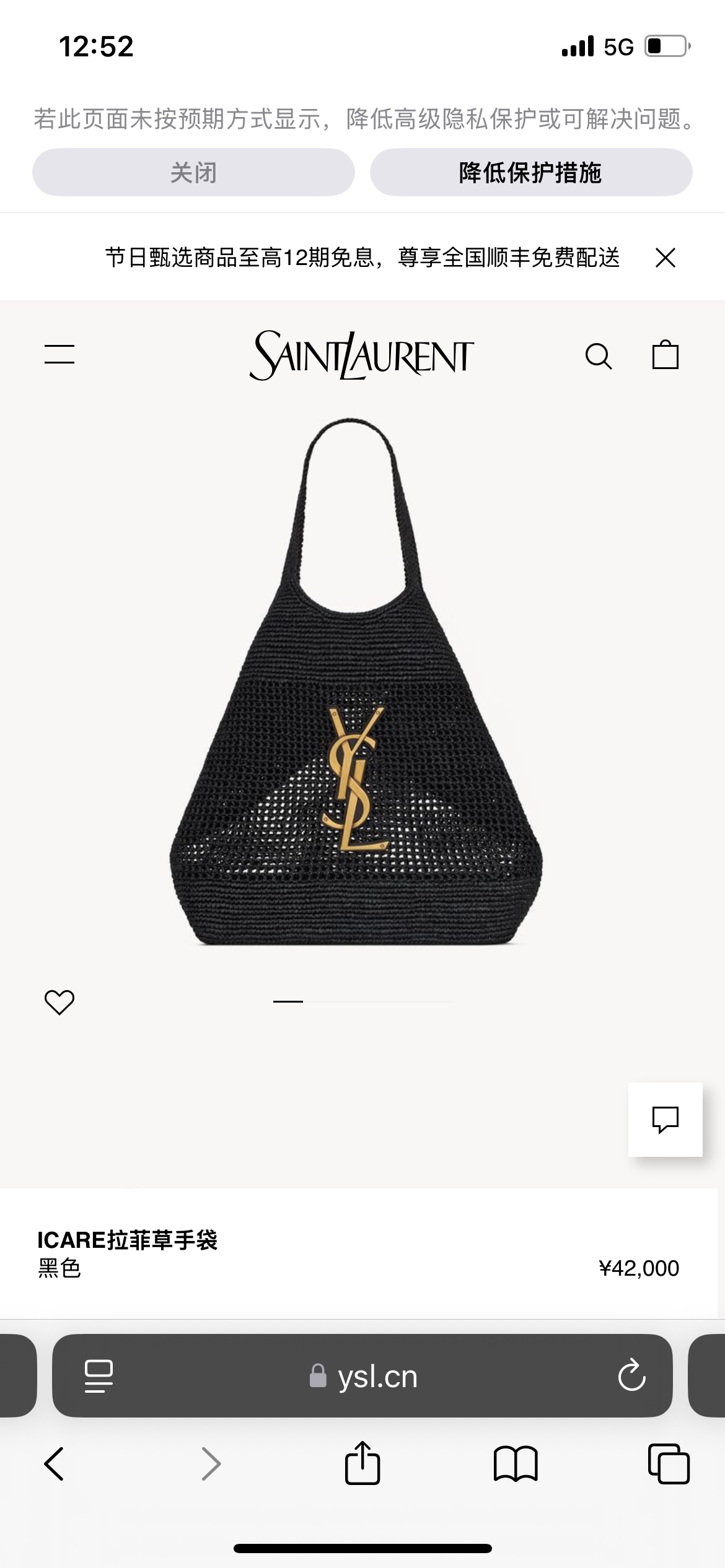Share this product page
This screenshot has width=725, height=1568.
362,1463
